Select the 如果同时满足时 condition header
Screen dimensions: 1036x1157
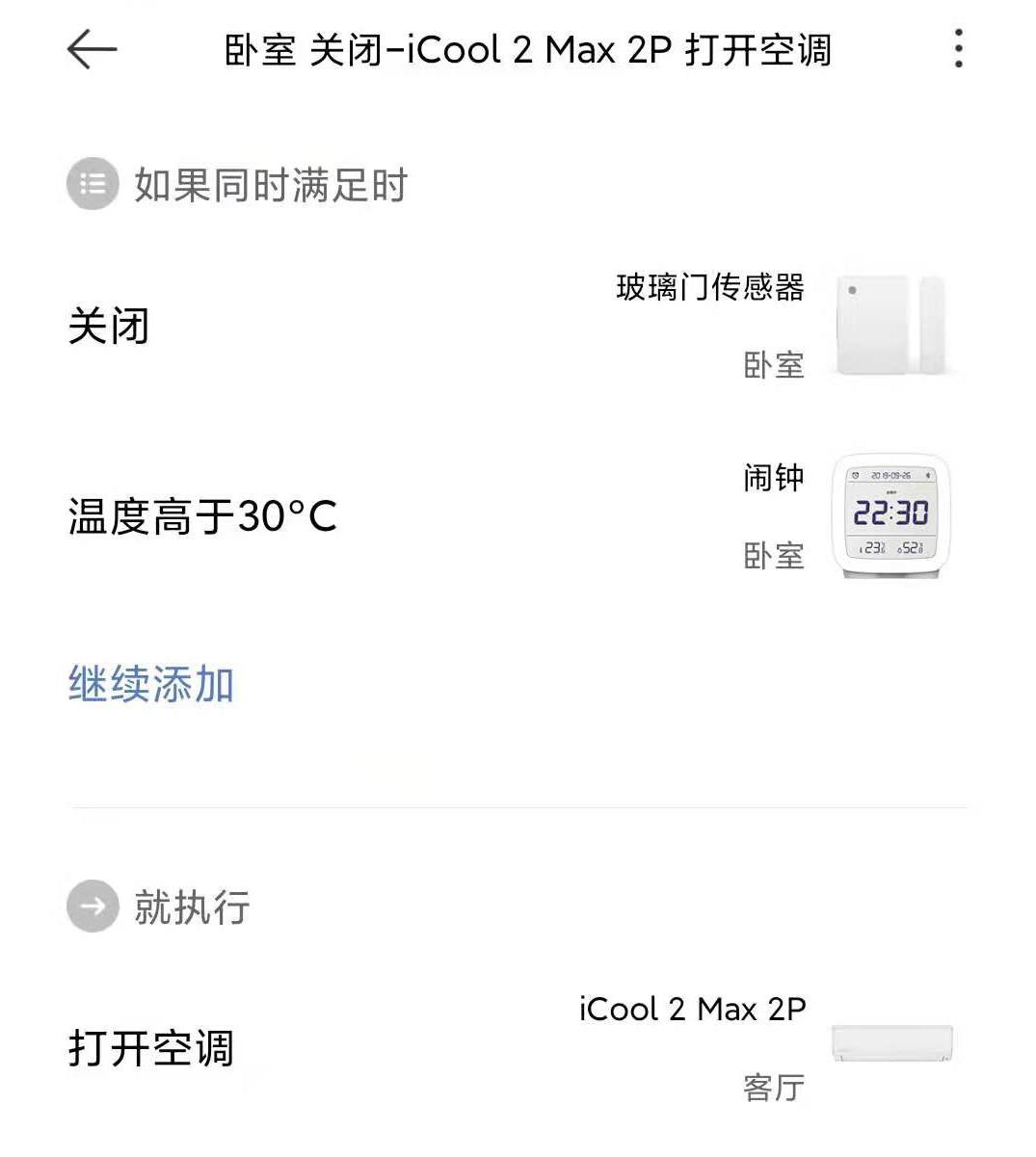(x=271, y=184)
